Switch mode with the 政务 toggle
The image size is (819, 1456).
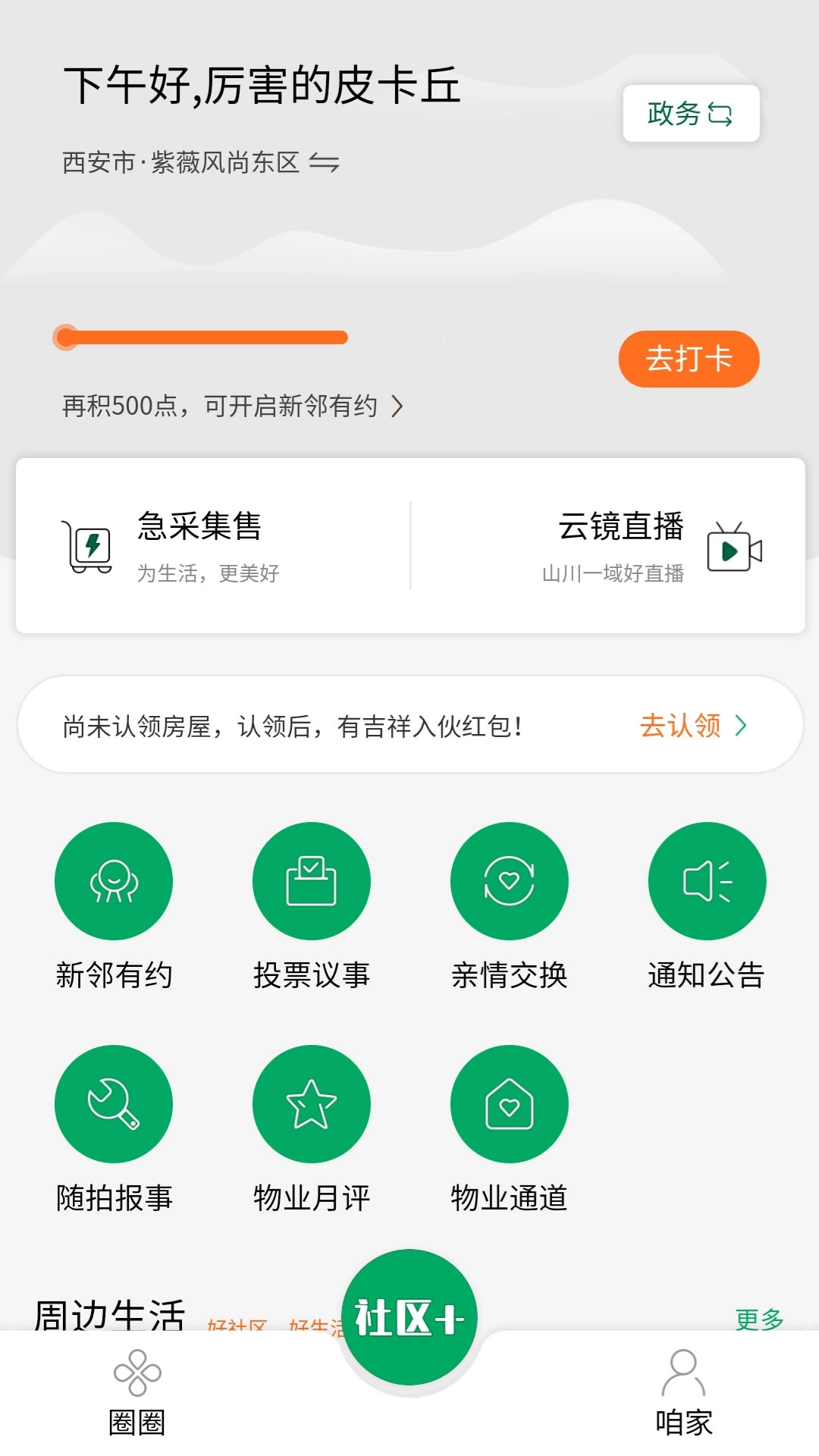(x=690, y=114)
